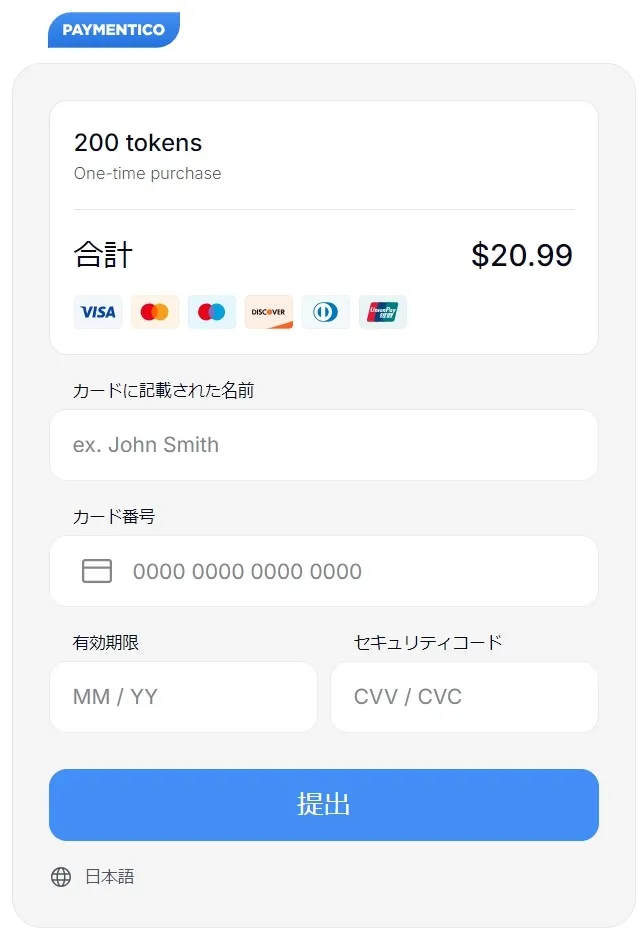
Task: Select the MM / YY expiry field
Action: click(183, 697)
